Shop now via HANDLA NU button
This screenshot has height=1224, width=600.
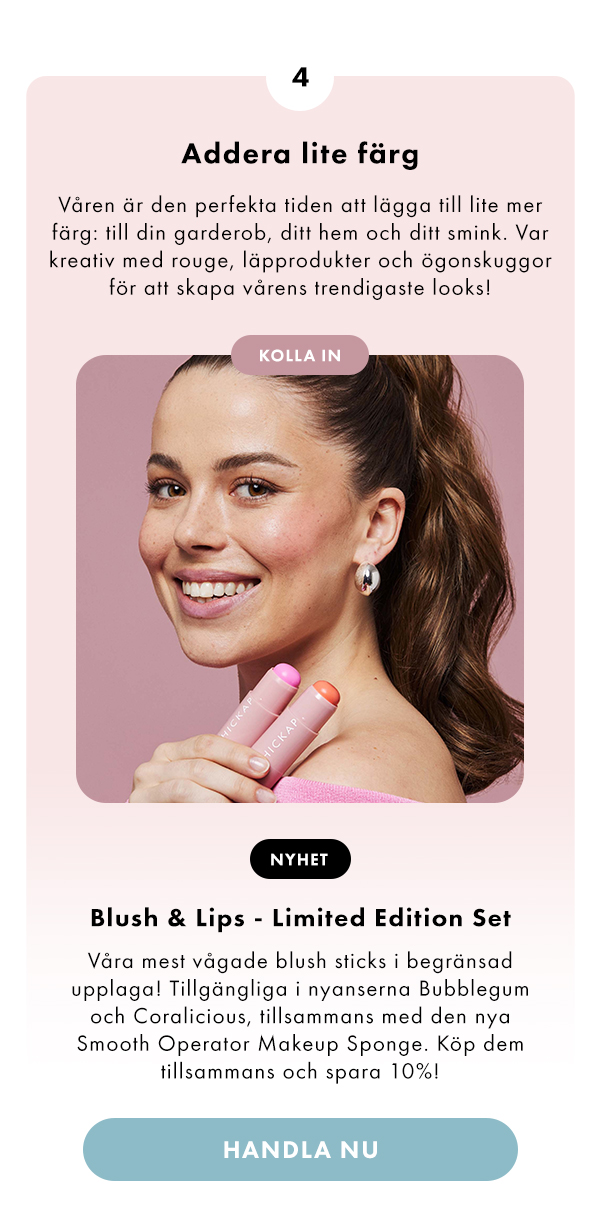pyautogui.click(x=300, y=1149)
